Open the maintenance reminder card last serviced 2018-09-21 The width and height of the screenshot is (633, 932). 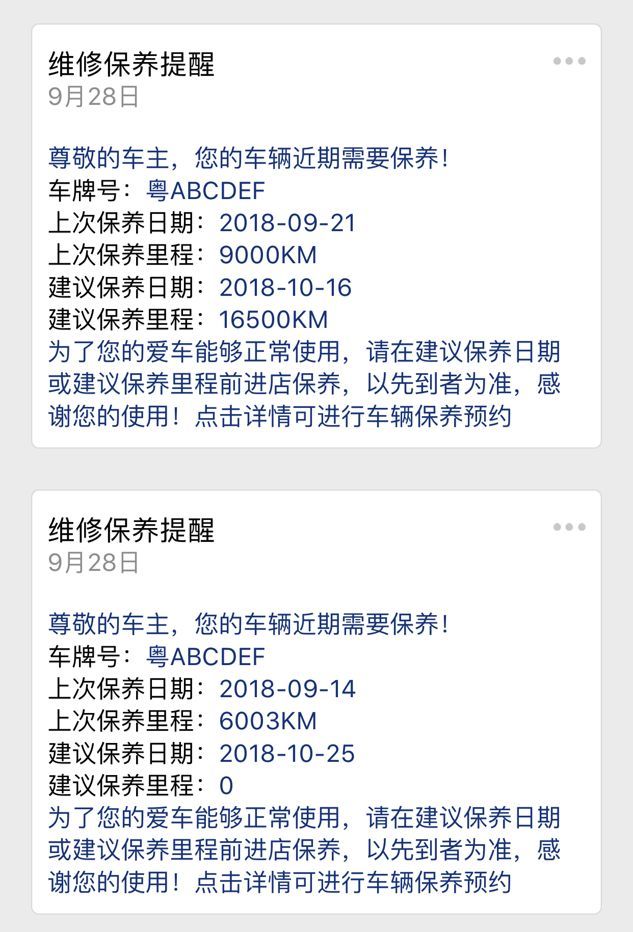(316, 236)
